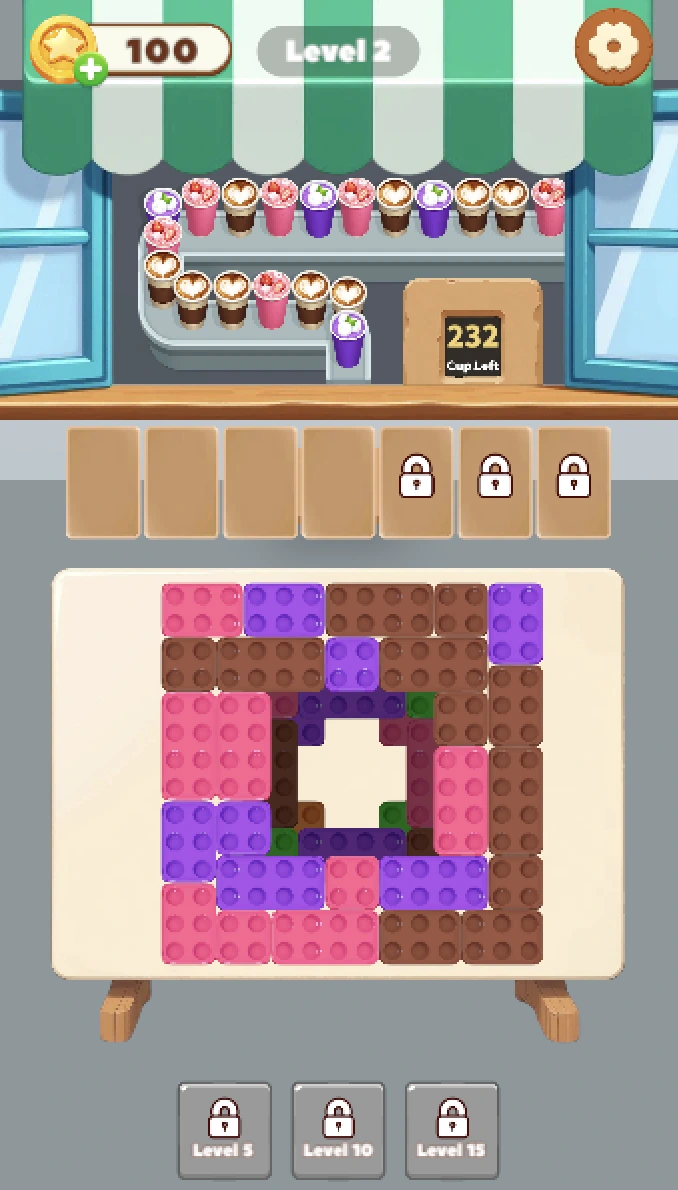This screenshot has width=678, height=1190.
Task: Open the settings gear
Action: 613,47
